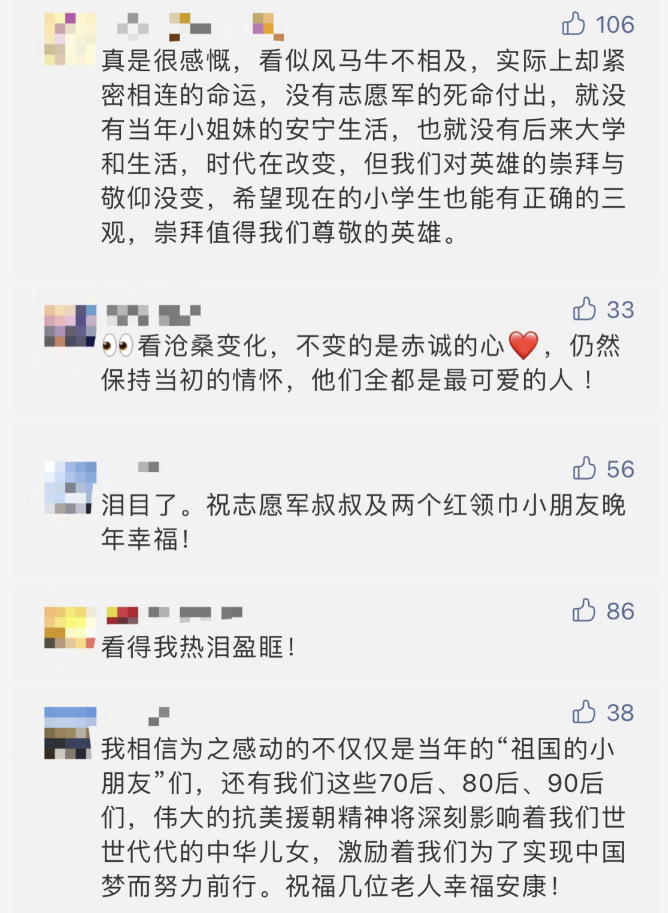This screenshot has height=913, width=668.
Task: Like the 看得我热泪盈眶 comment
Action: tap(584, 610)
